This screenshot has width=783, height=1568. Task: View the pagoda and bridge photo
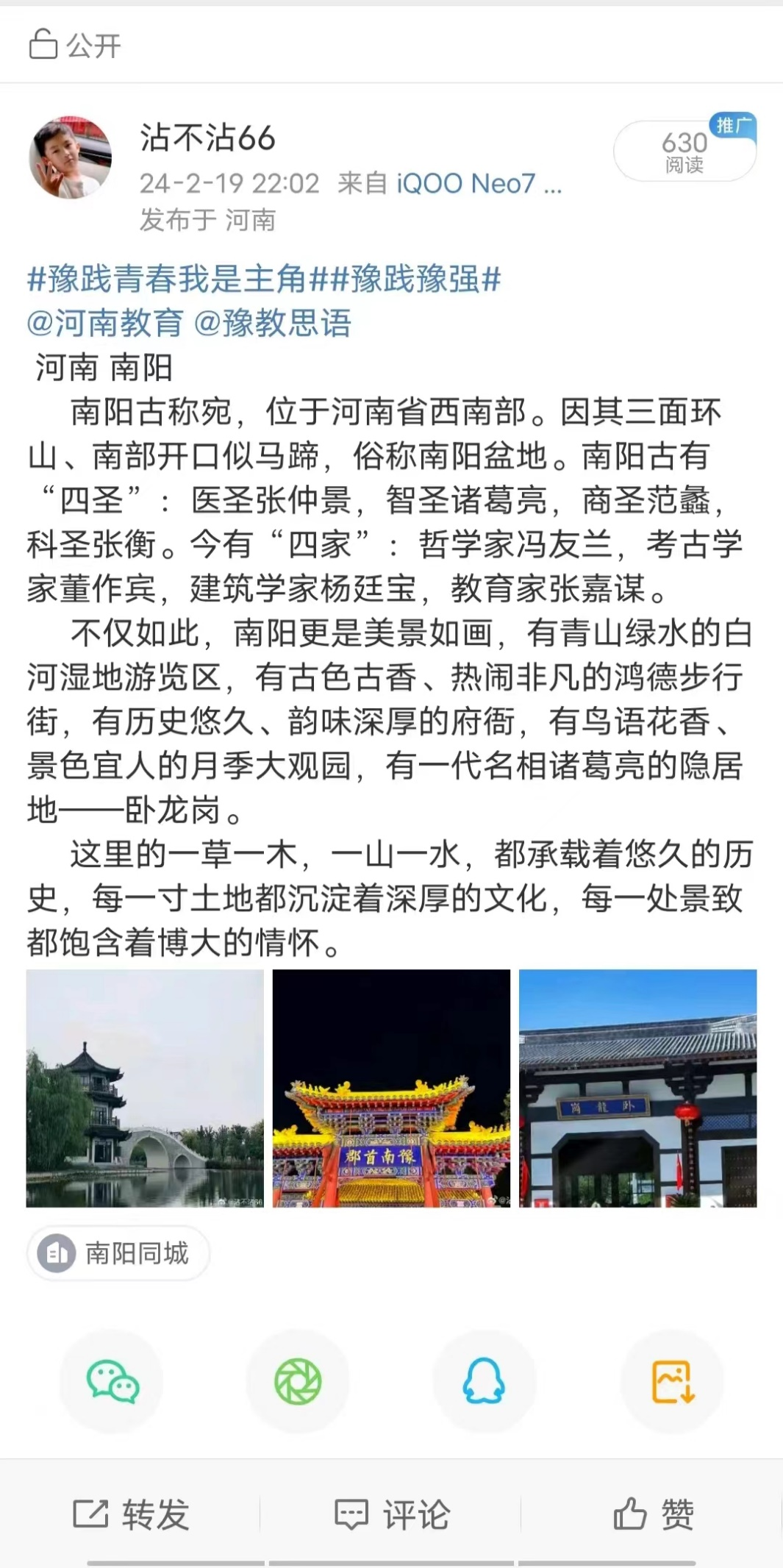click(x=145, y=1088)
